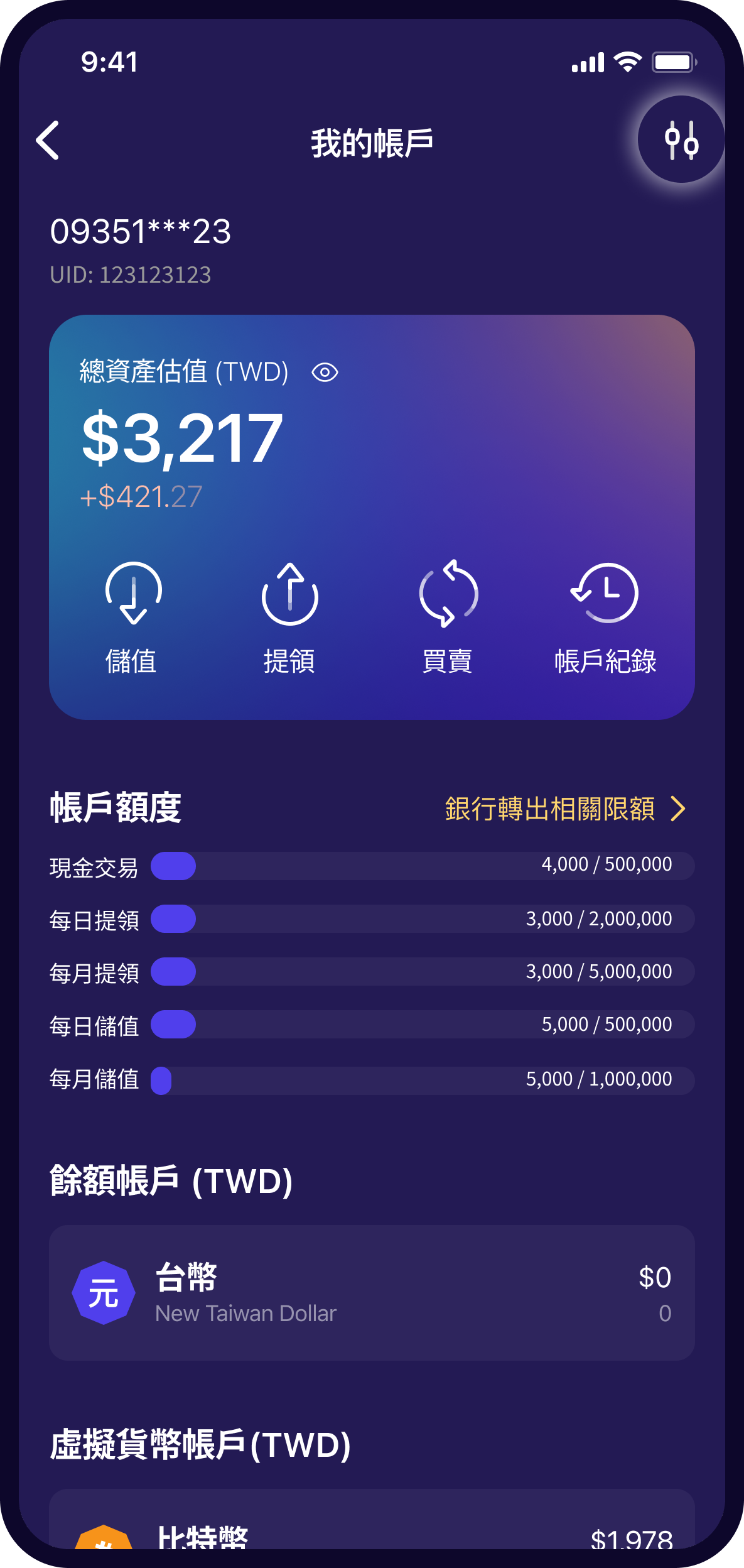Viewport: 744px width, 1568px height.
Task: Hide total asset value with eye icon
Action: (325, 373)
